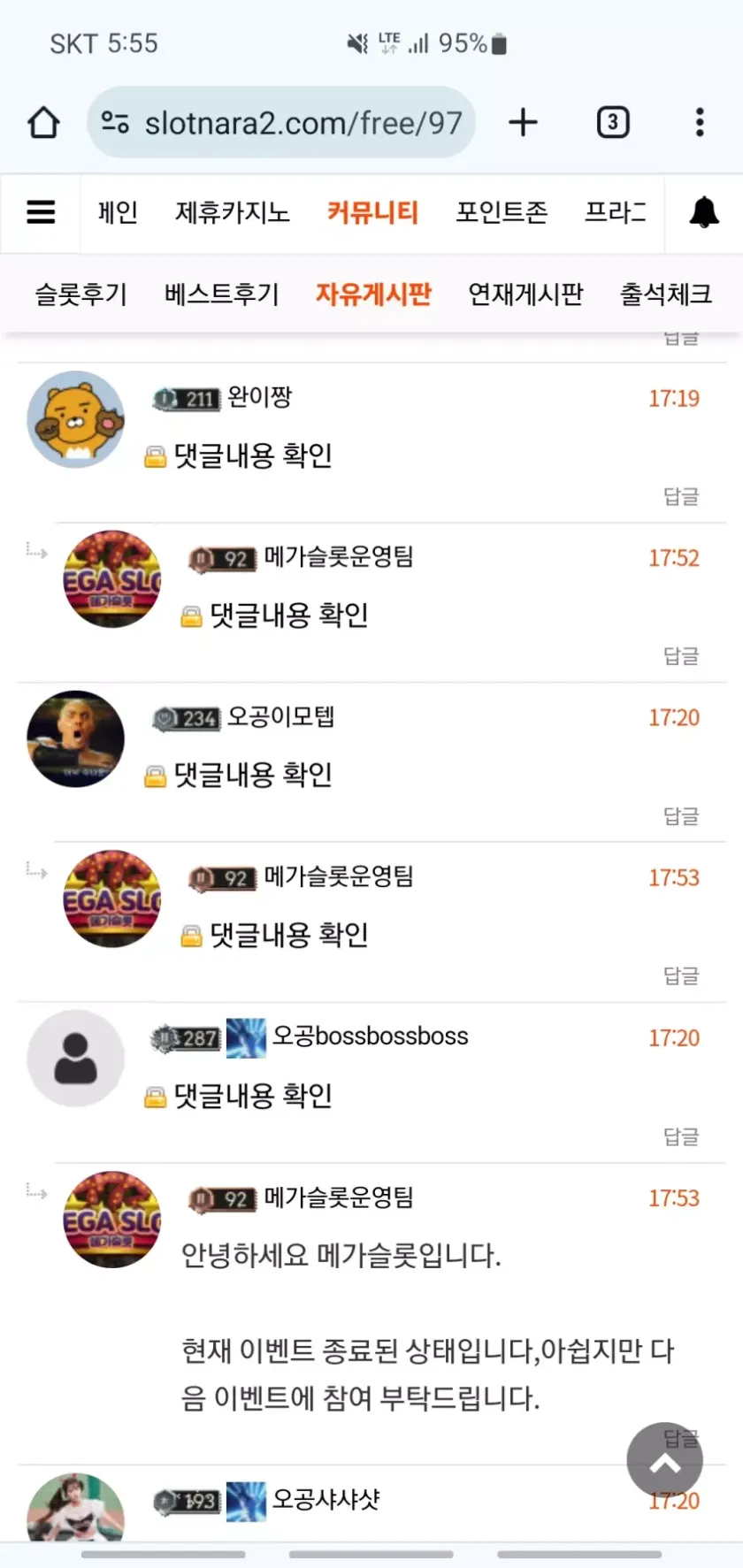Select the 자유게시판 tab

373,294
